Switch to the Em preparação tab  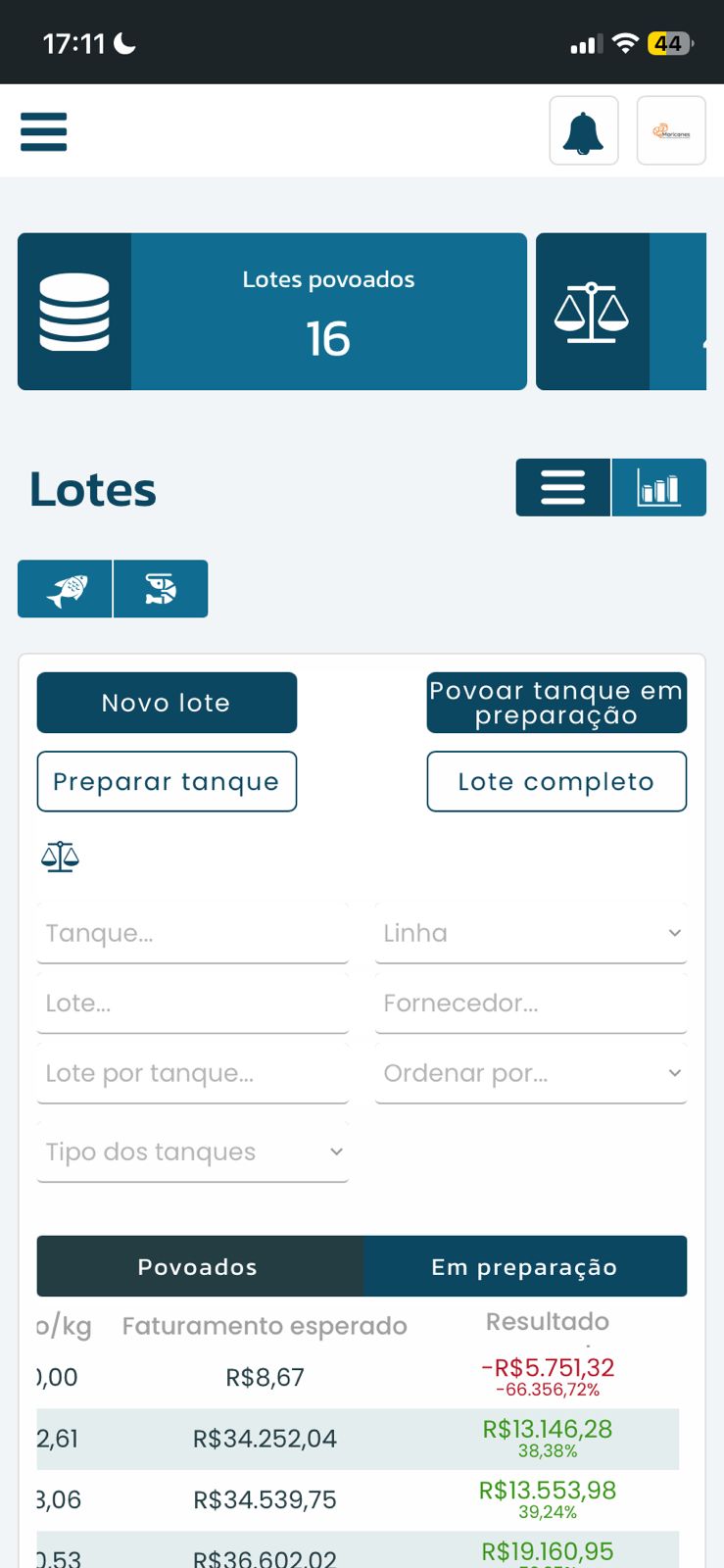(524, 1267)
